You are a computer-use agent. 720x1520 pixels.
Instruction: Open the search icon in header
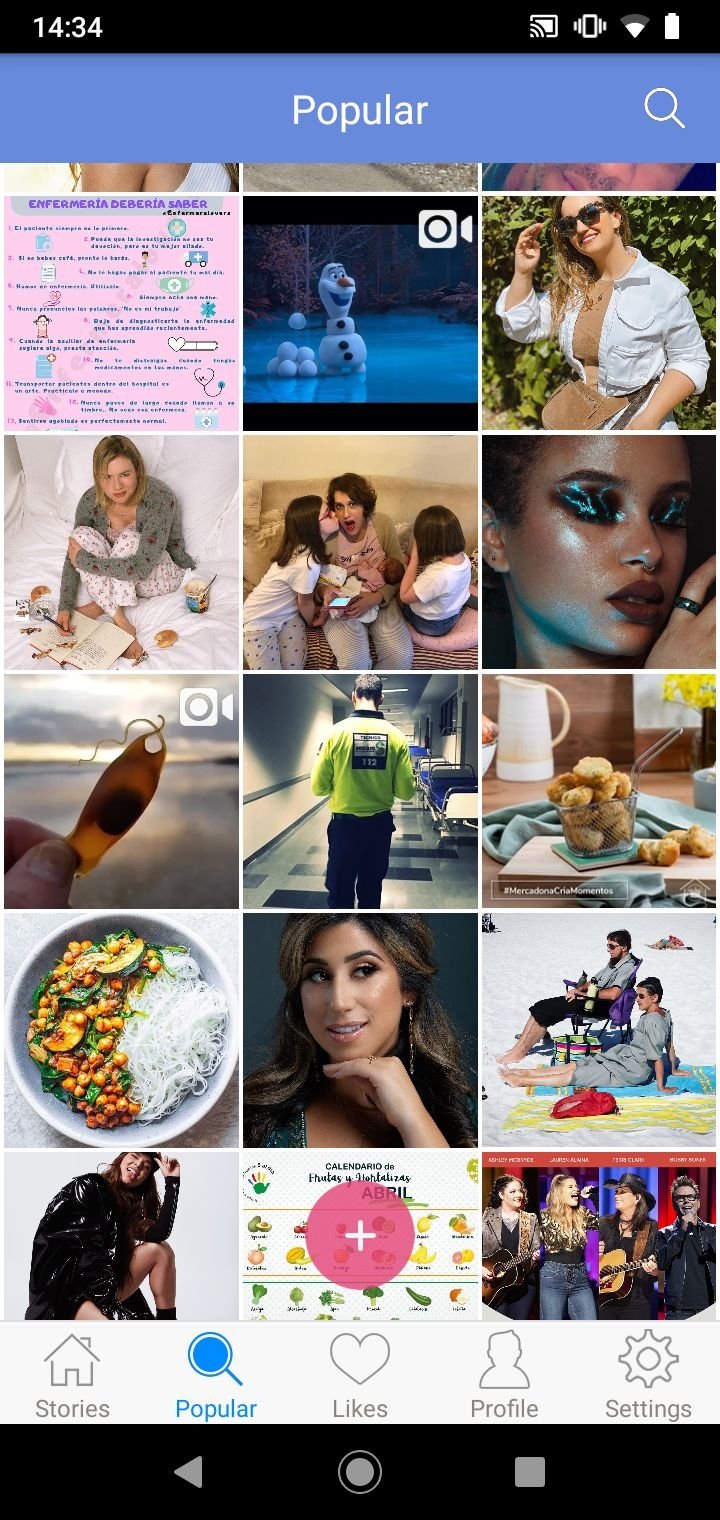pyautogui.click(x=663, y=108)
